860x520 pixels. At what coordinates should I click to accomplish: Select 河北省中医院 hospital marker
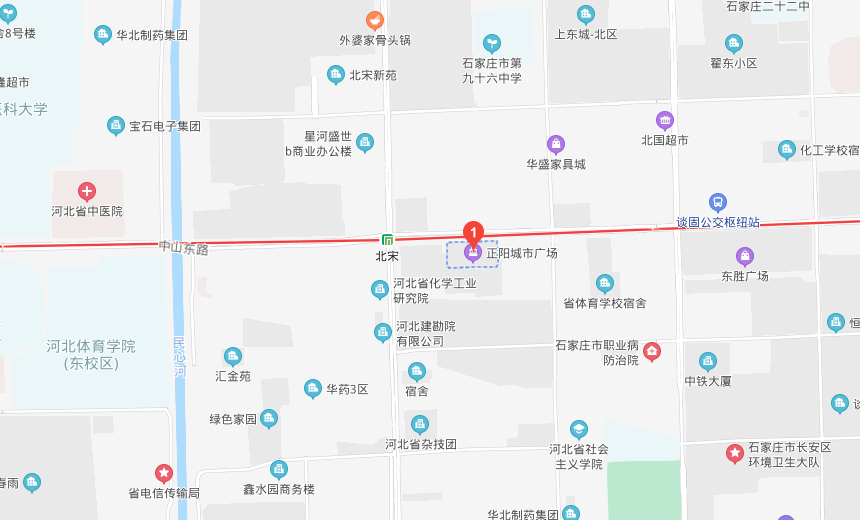(87, 190)
